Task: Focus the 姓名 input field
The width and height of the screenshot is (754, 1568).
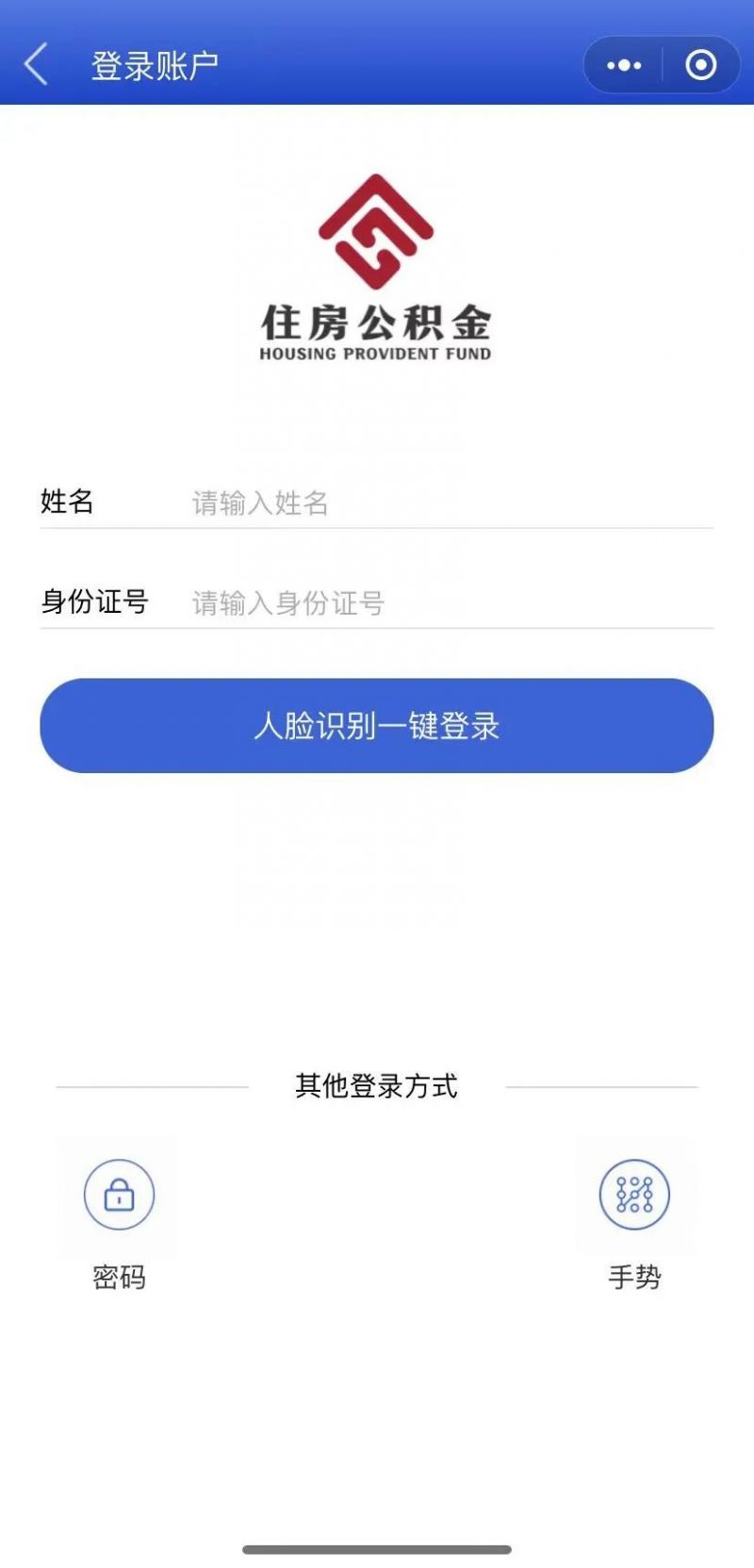Action: tap(451, 503)
